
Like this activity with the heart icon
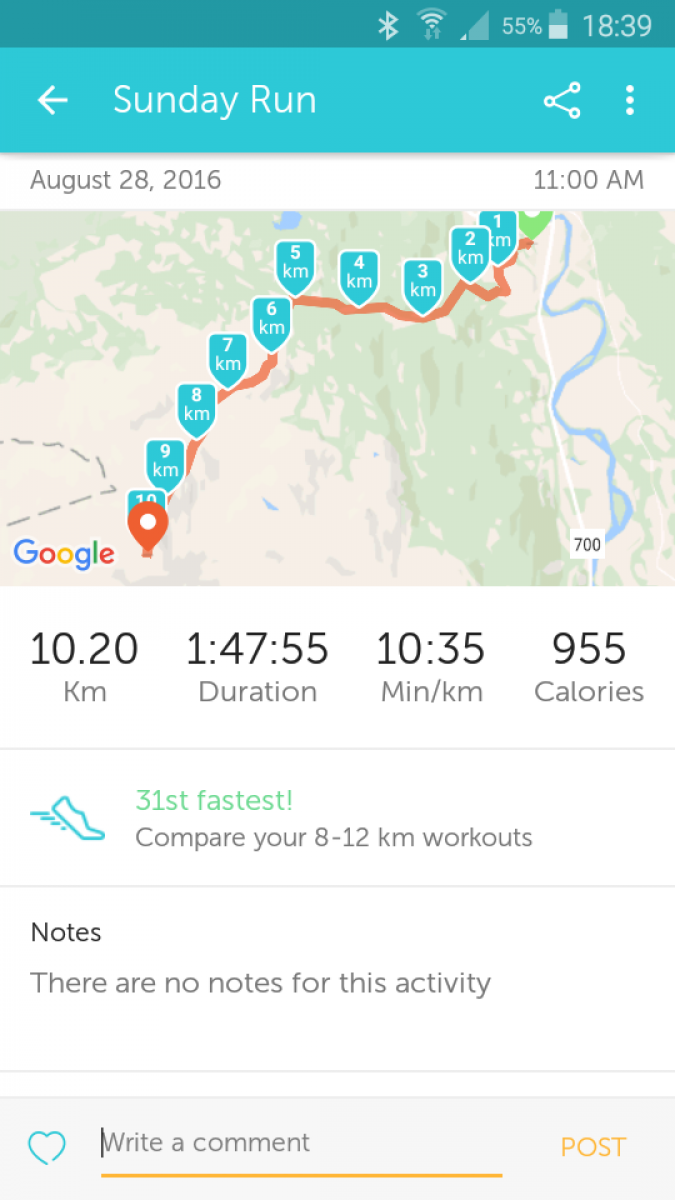[x=47, y=1147]
